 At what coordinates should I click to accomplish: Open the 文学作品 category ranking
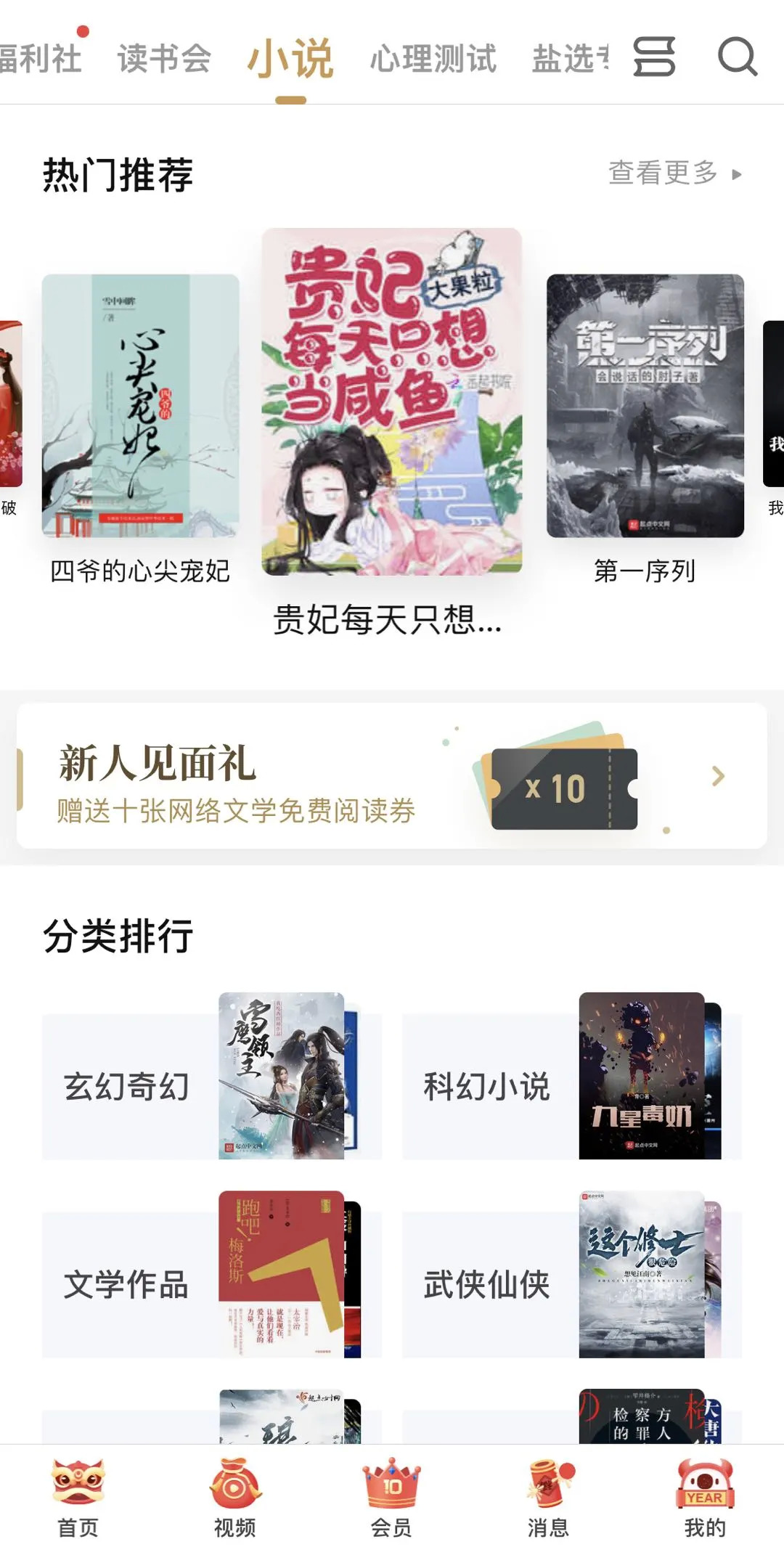coord(212,1284)
